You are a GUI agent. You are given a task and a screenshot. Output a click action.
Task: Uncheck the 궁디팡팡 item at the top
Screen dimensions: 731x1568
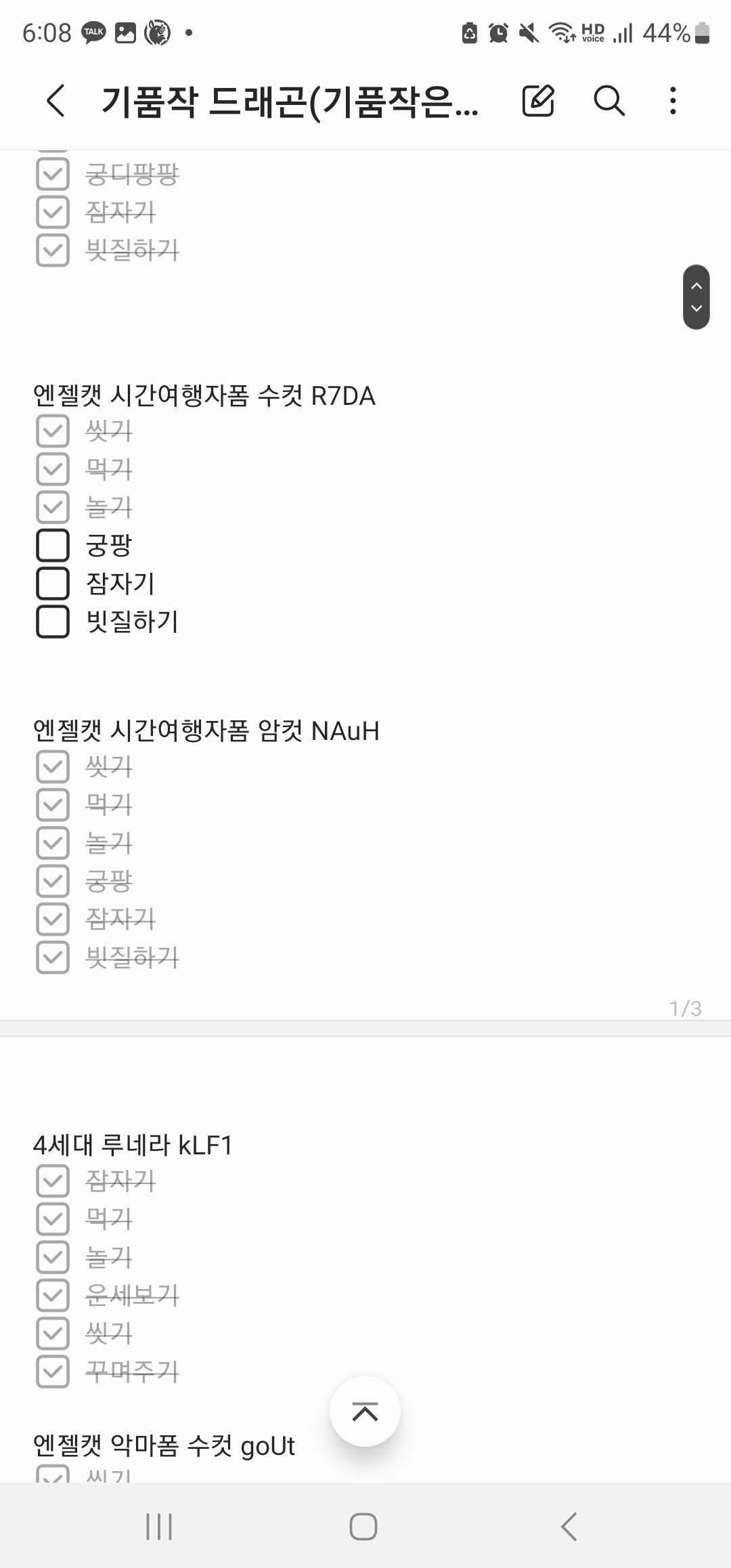53,175
